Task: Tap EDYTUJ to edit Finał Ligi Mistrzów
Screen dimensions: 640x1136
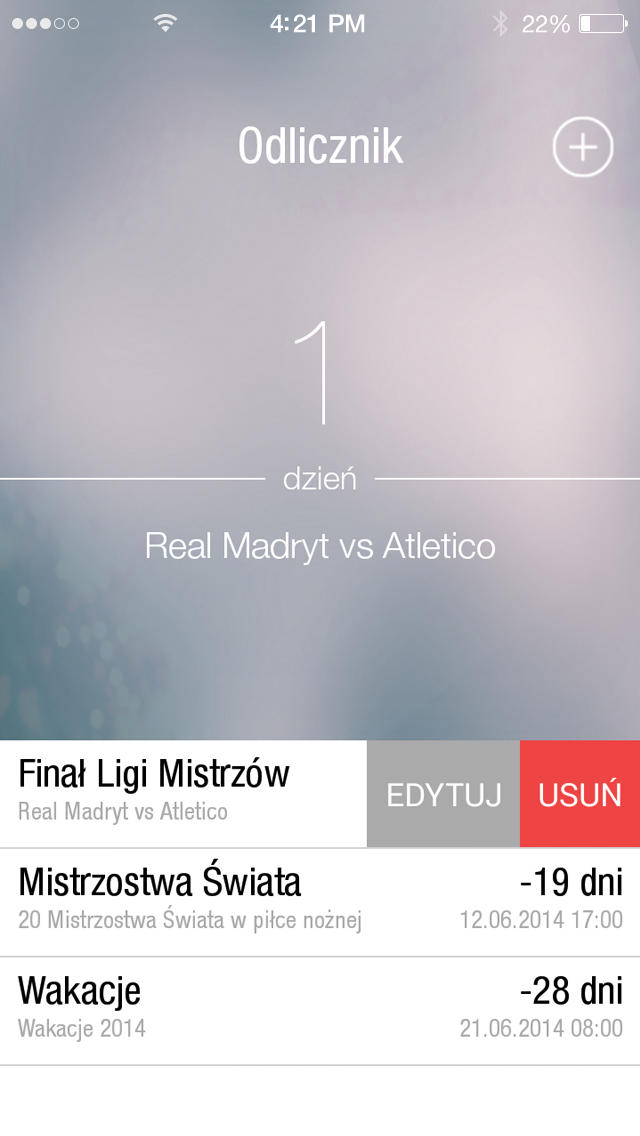Action: point(443,794)
